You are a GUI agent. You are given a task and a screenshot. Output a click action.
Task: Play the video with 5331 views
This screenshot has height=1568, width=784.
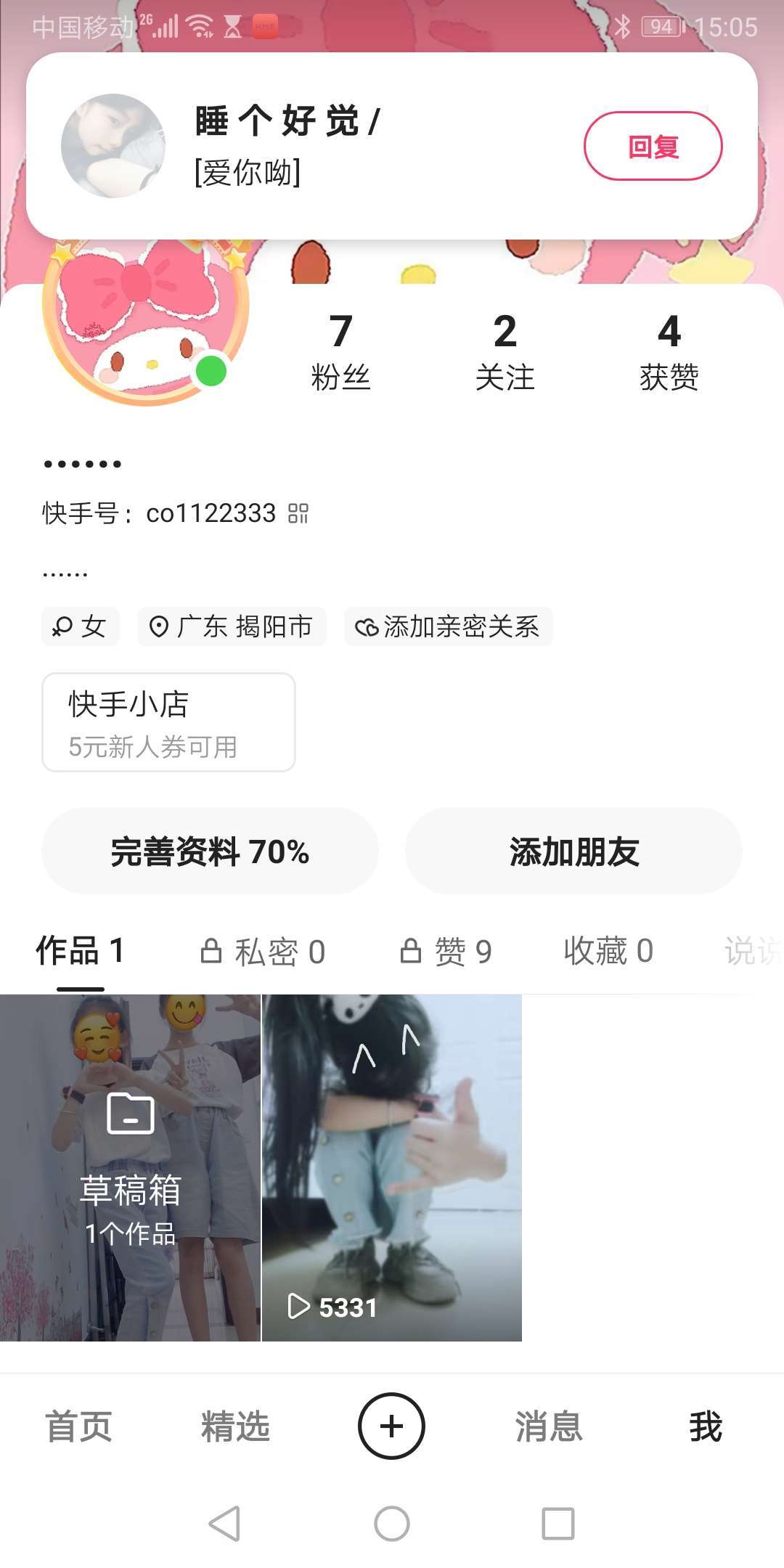click(391, 1167)
